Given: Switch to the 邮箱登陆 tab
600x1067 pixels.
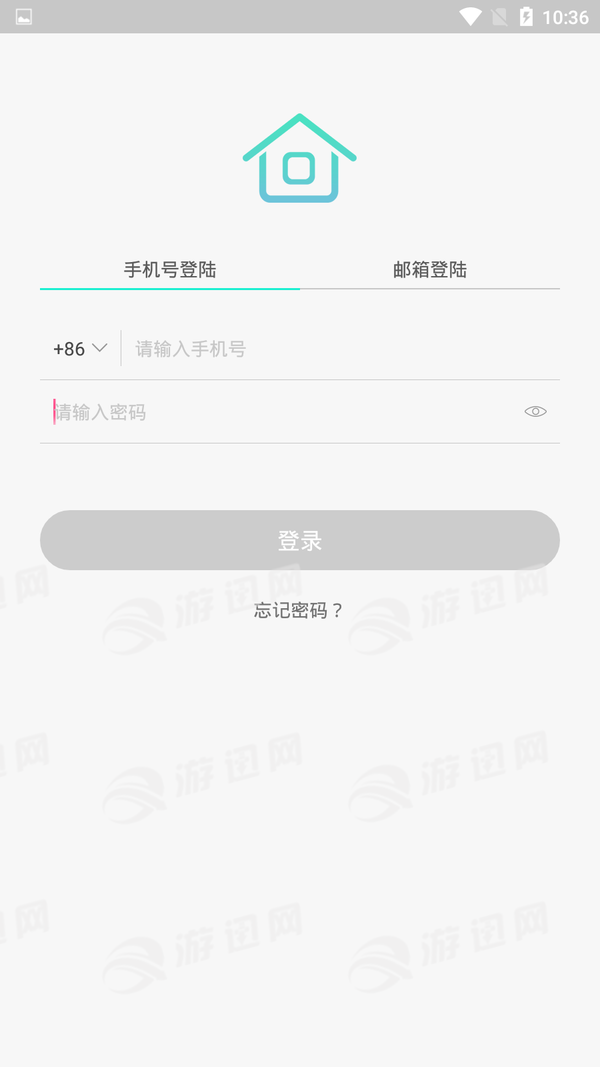Looking at the screenshot, I should (430, 269).
